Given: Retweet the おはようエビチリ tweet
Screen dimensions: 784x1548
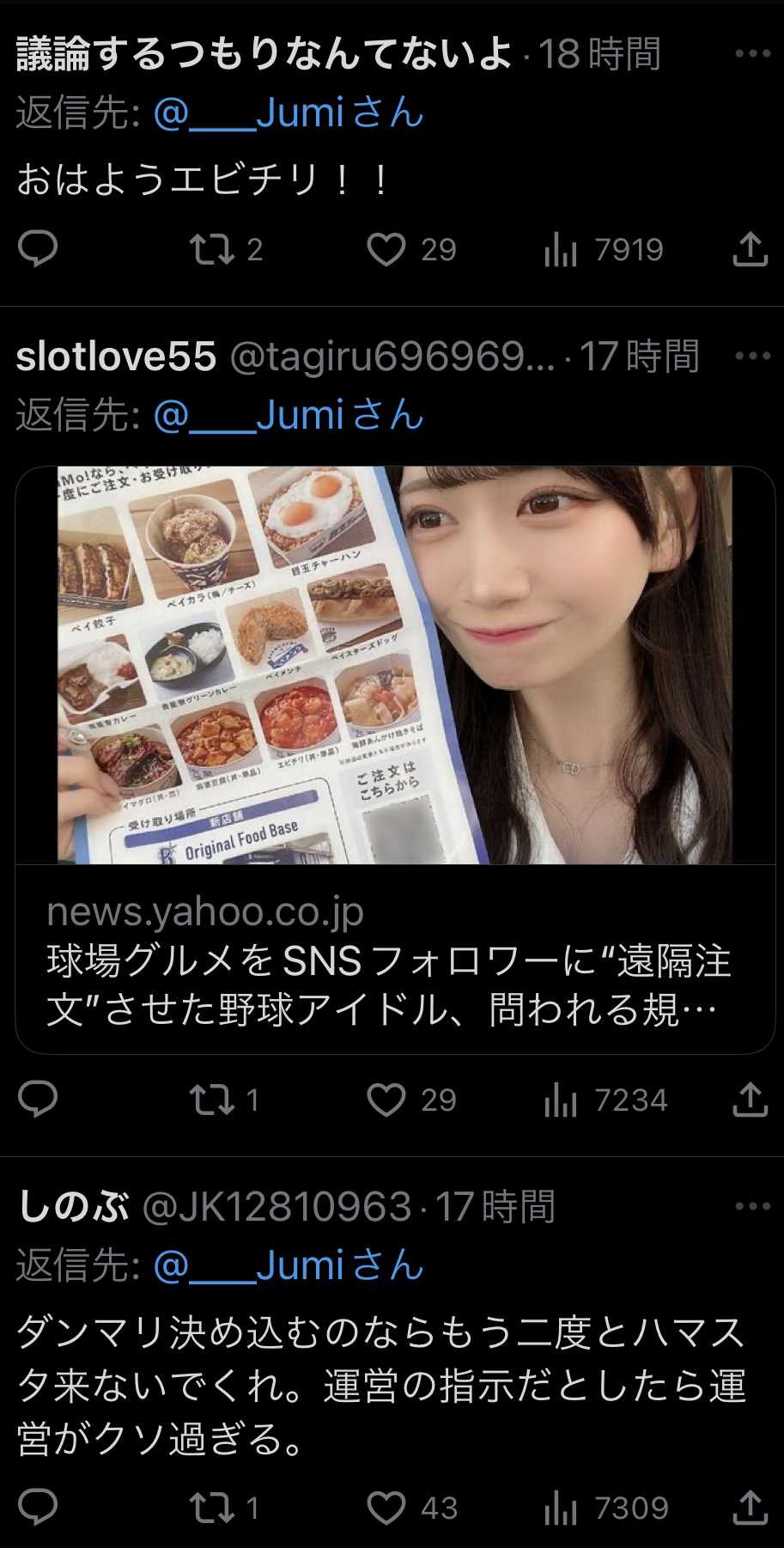Looking at the screenshot, I should point(211,249).
